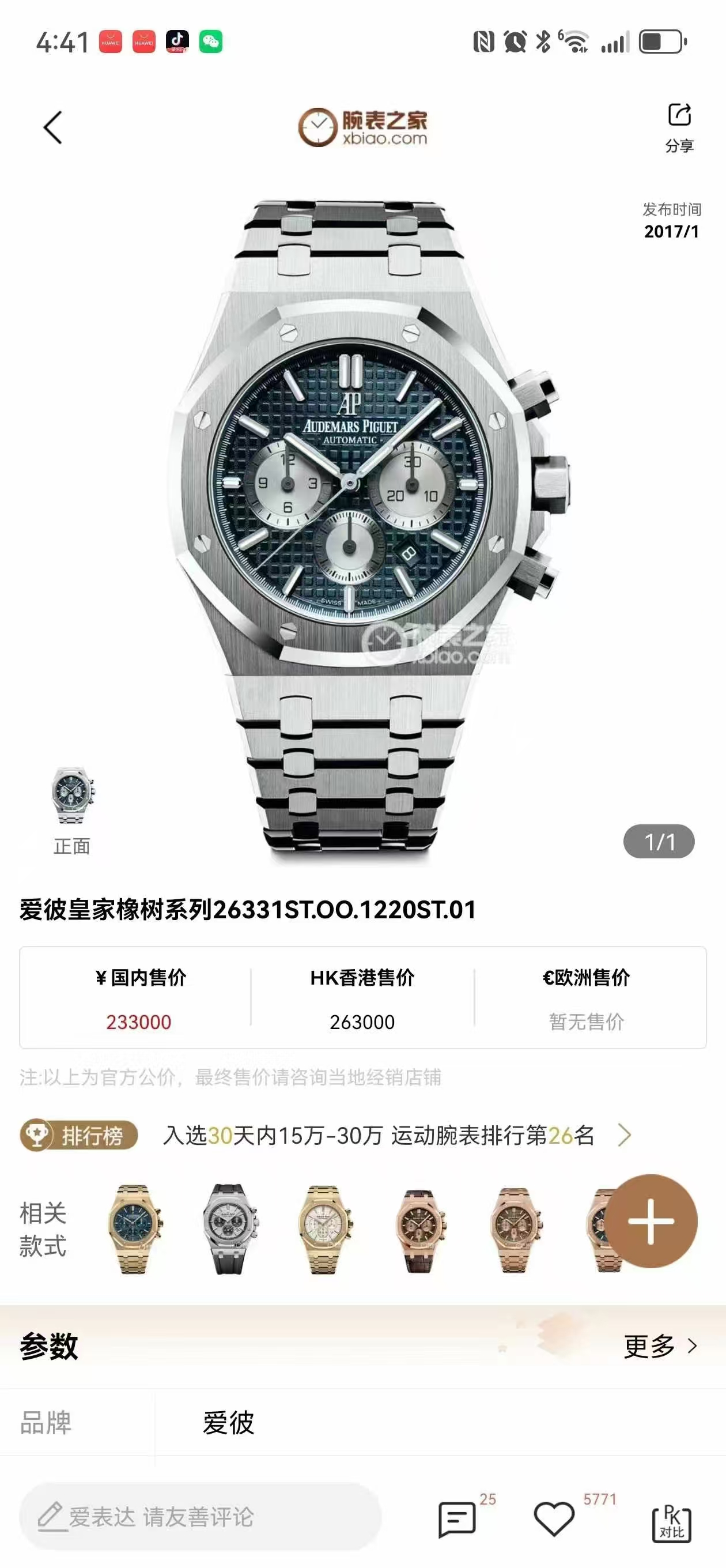Open the related rose gold bracelet watch
Viewport: 726px width, 1568px height.
[x=513, y=1229]
